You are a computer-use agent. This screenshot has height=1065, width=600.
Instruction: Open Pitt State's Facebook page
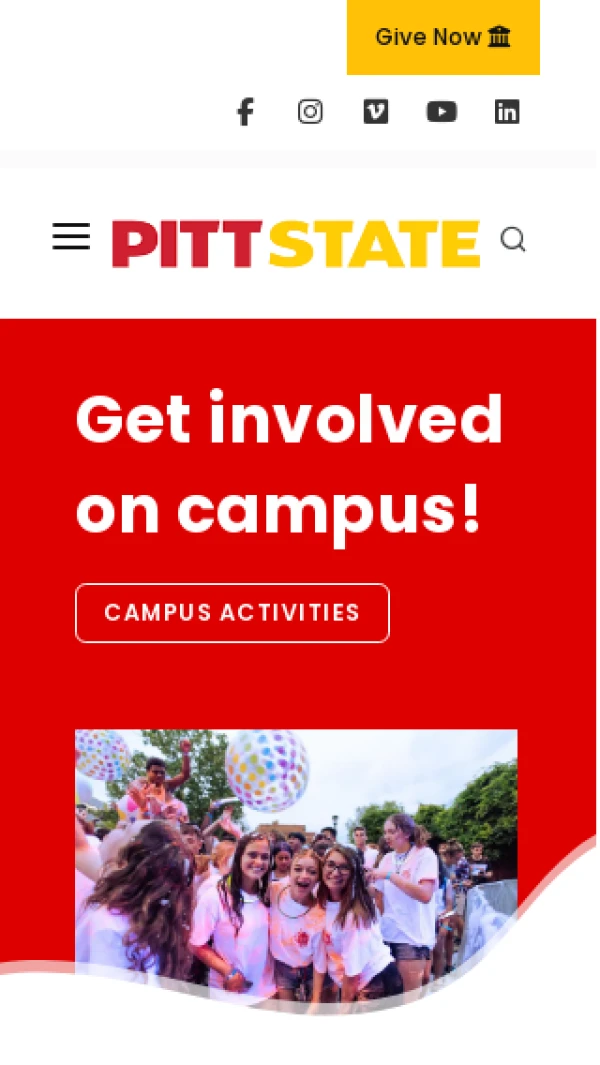point(245,112)
